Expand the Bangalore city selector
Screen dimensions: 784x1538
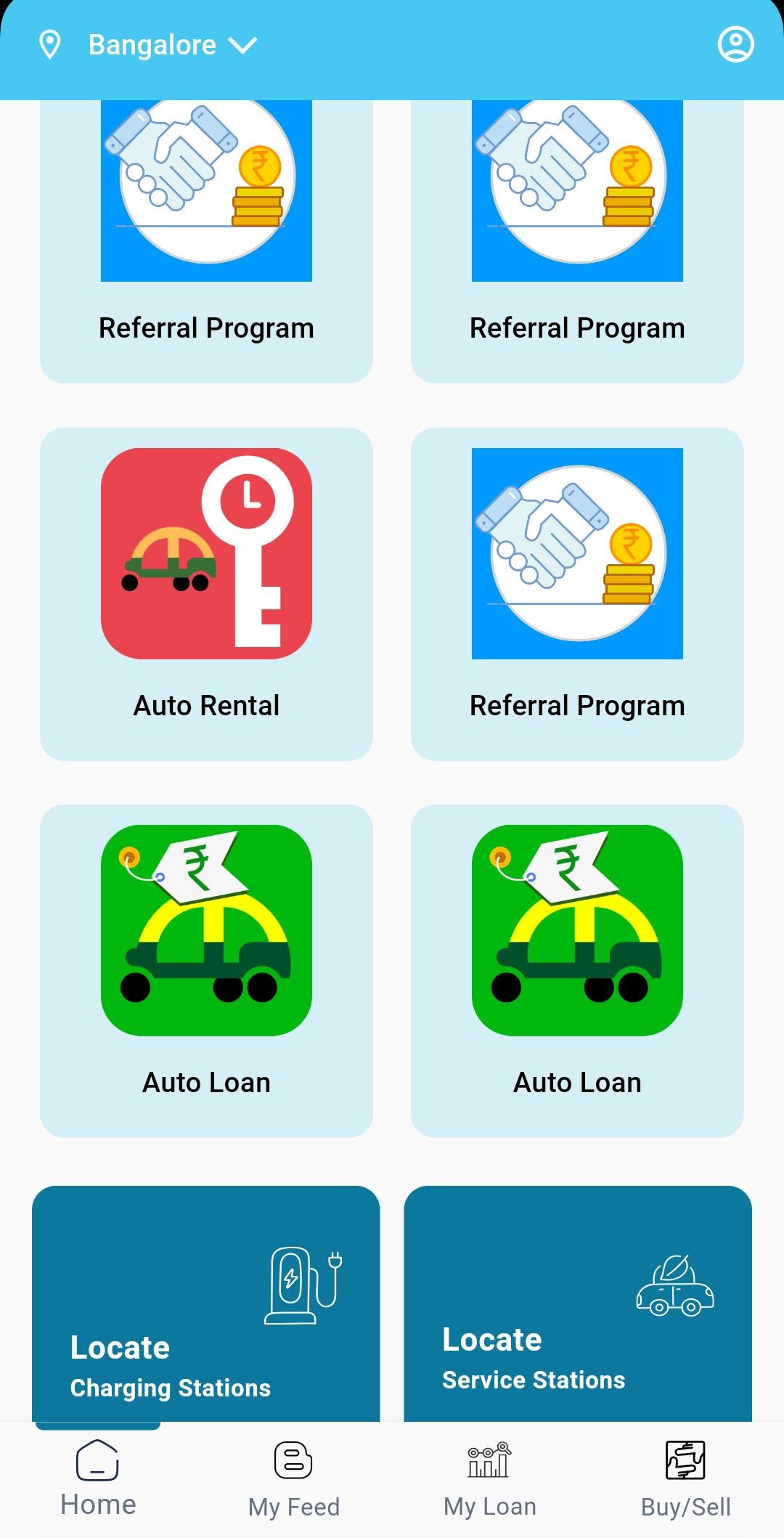pyautogui.click(x=151, y=44)
